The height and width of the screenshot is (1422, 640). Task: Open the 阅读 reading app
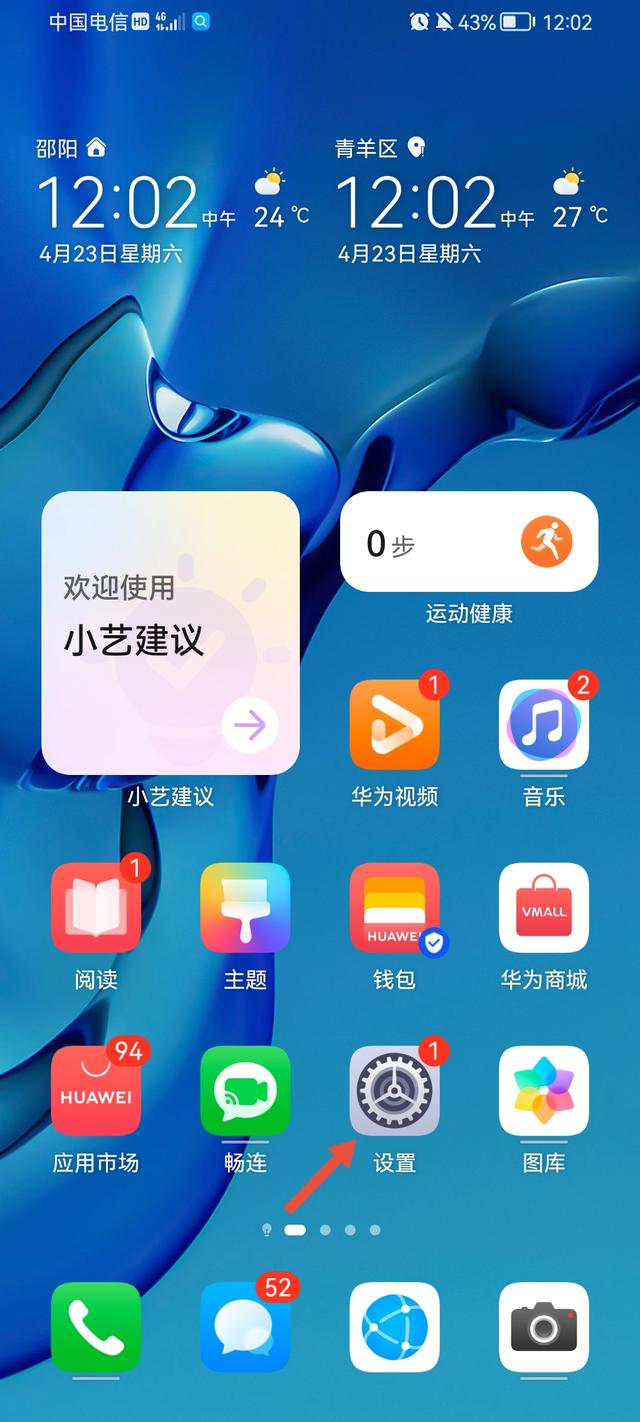click(x=96, y=908)
